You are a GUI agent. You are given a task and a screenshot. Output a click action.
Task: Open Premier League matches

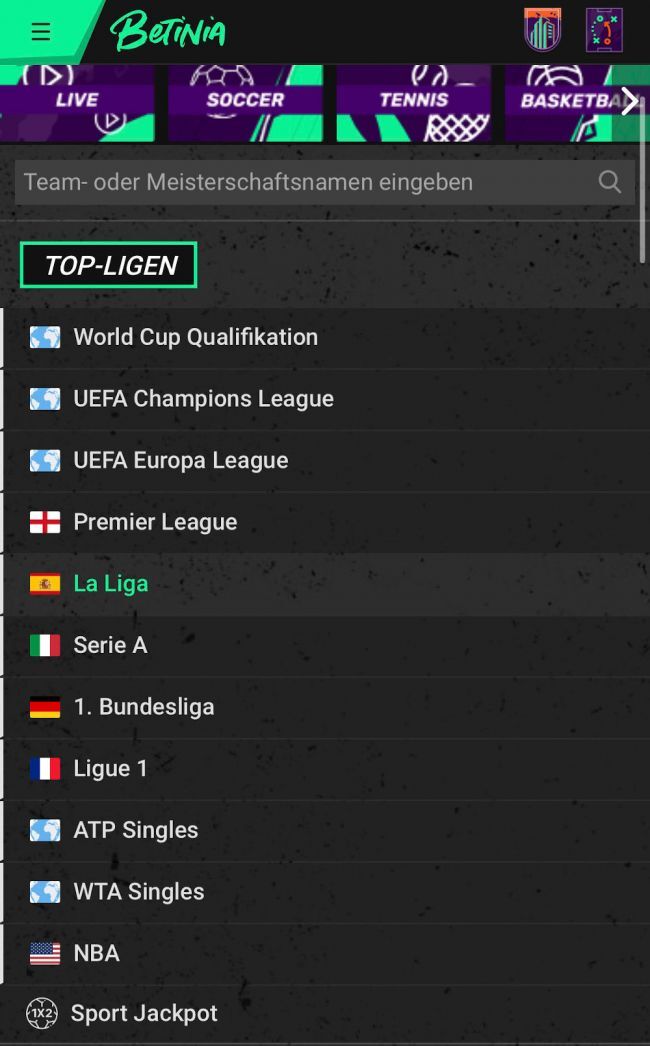click(x=155, y=522)
